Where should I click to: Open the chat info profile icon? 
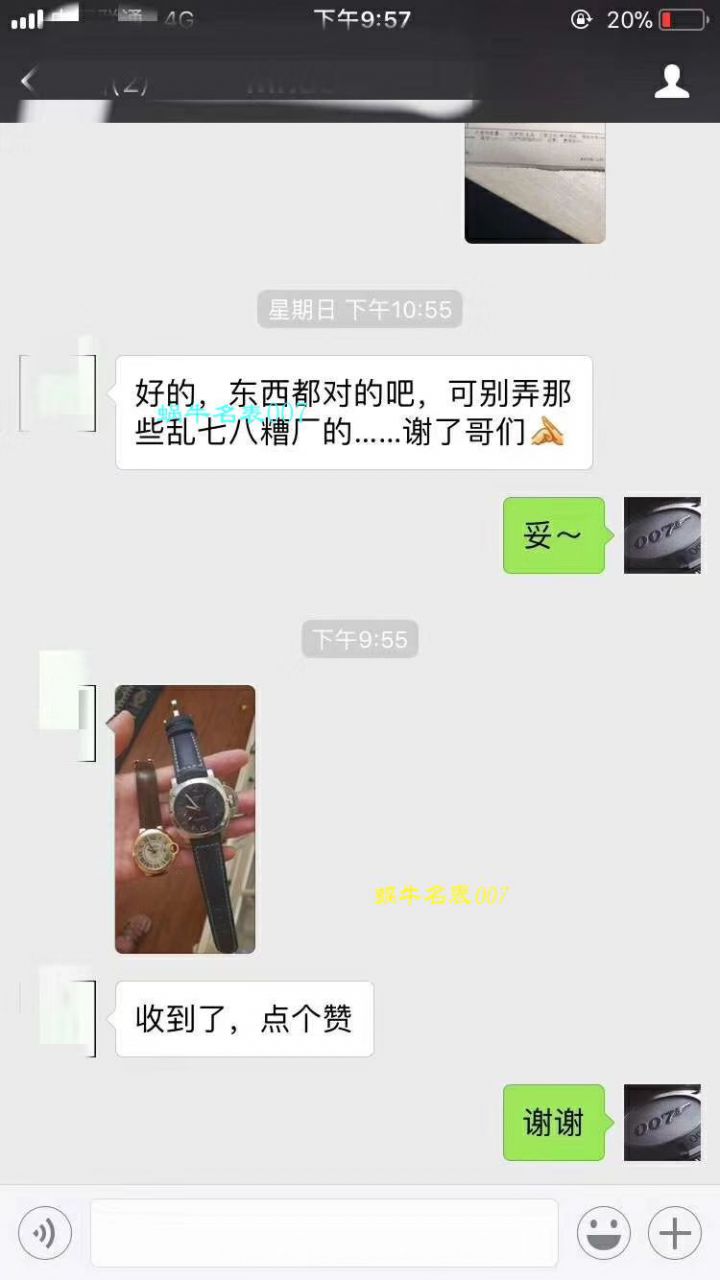672,82
